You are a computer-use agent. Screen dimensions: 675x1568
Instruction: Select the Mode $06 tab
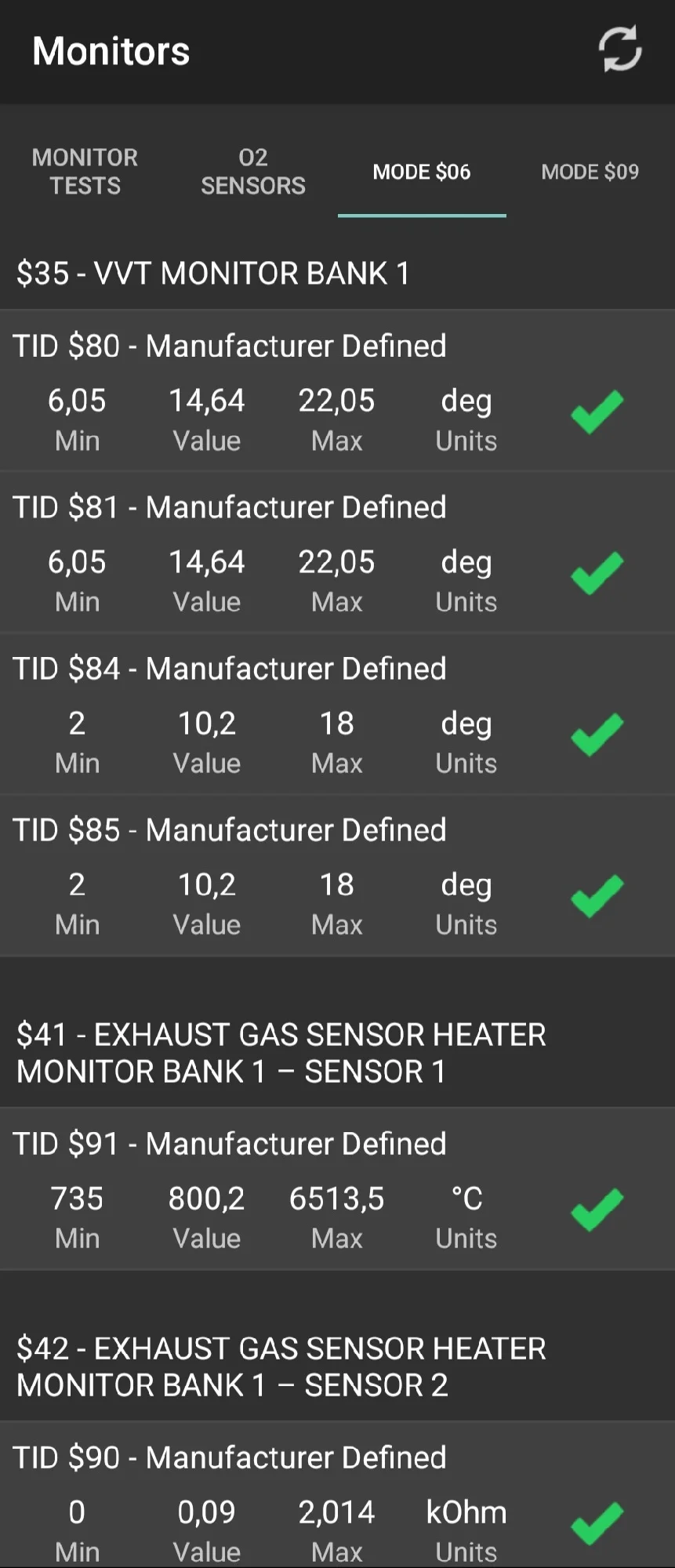coord(422,172)
